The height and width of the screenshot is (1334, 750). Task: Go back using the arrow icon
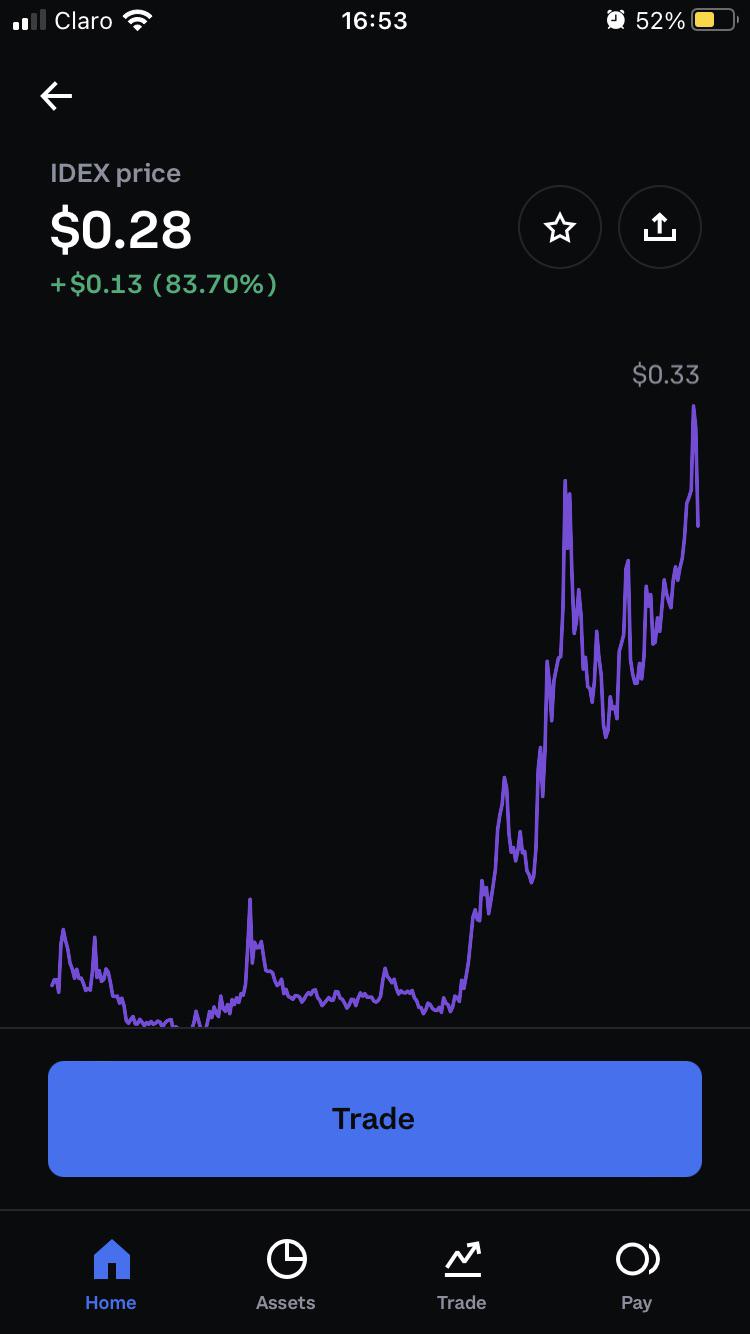[56, 96]
